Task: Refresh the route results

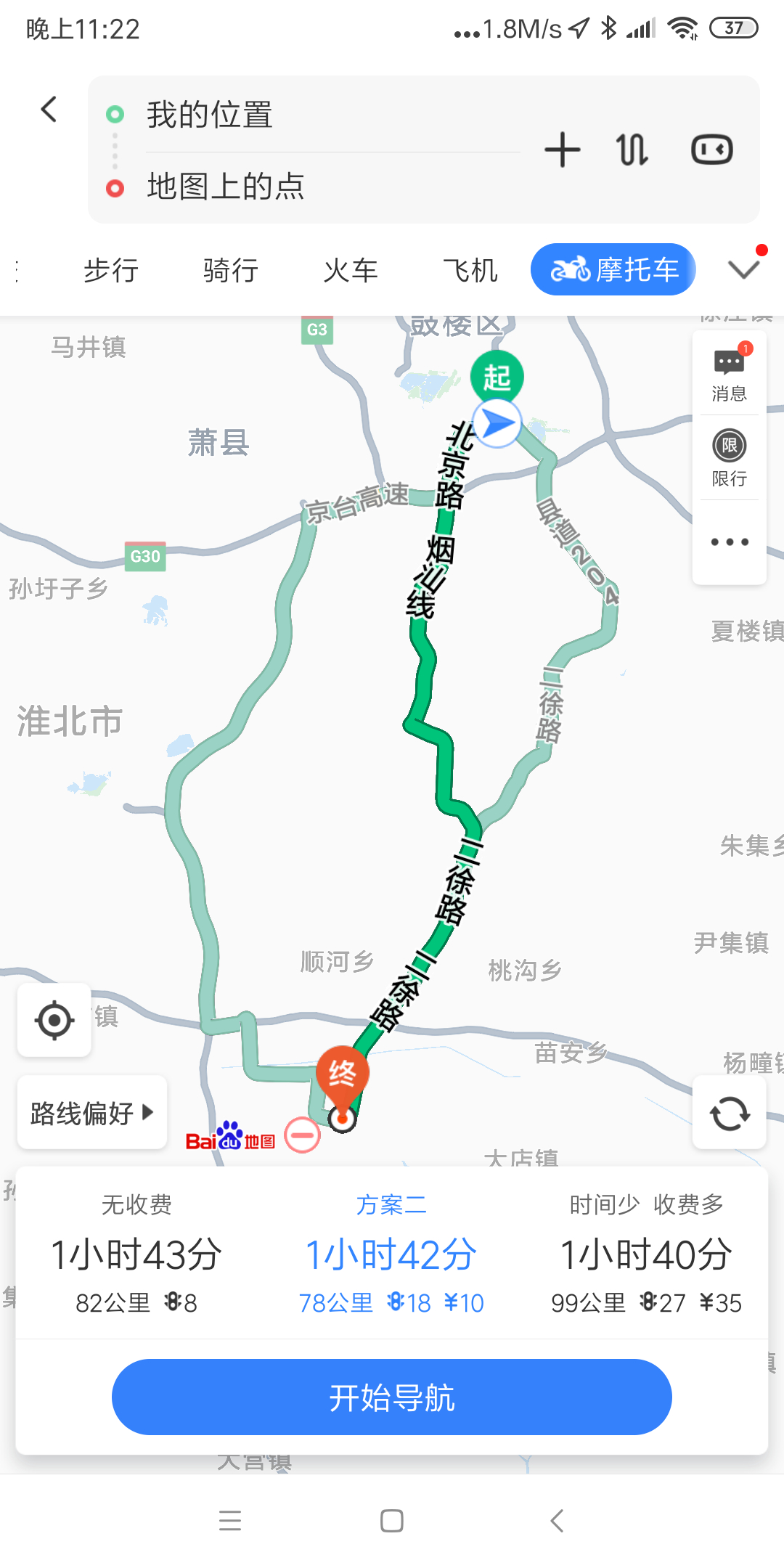Action: [x=729, y=1113]
